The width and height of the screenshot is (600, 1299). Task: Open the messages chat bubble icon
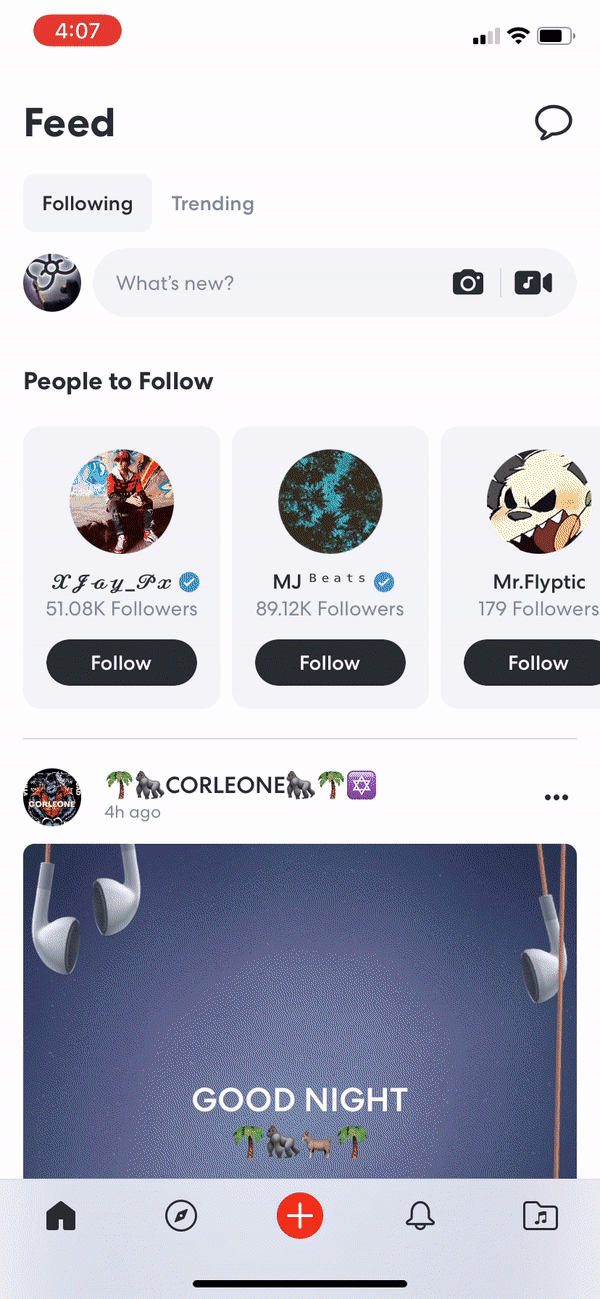[x=553, y=123]
